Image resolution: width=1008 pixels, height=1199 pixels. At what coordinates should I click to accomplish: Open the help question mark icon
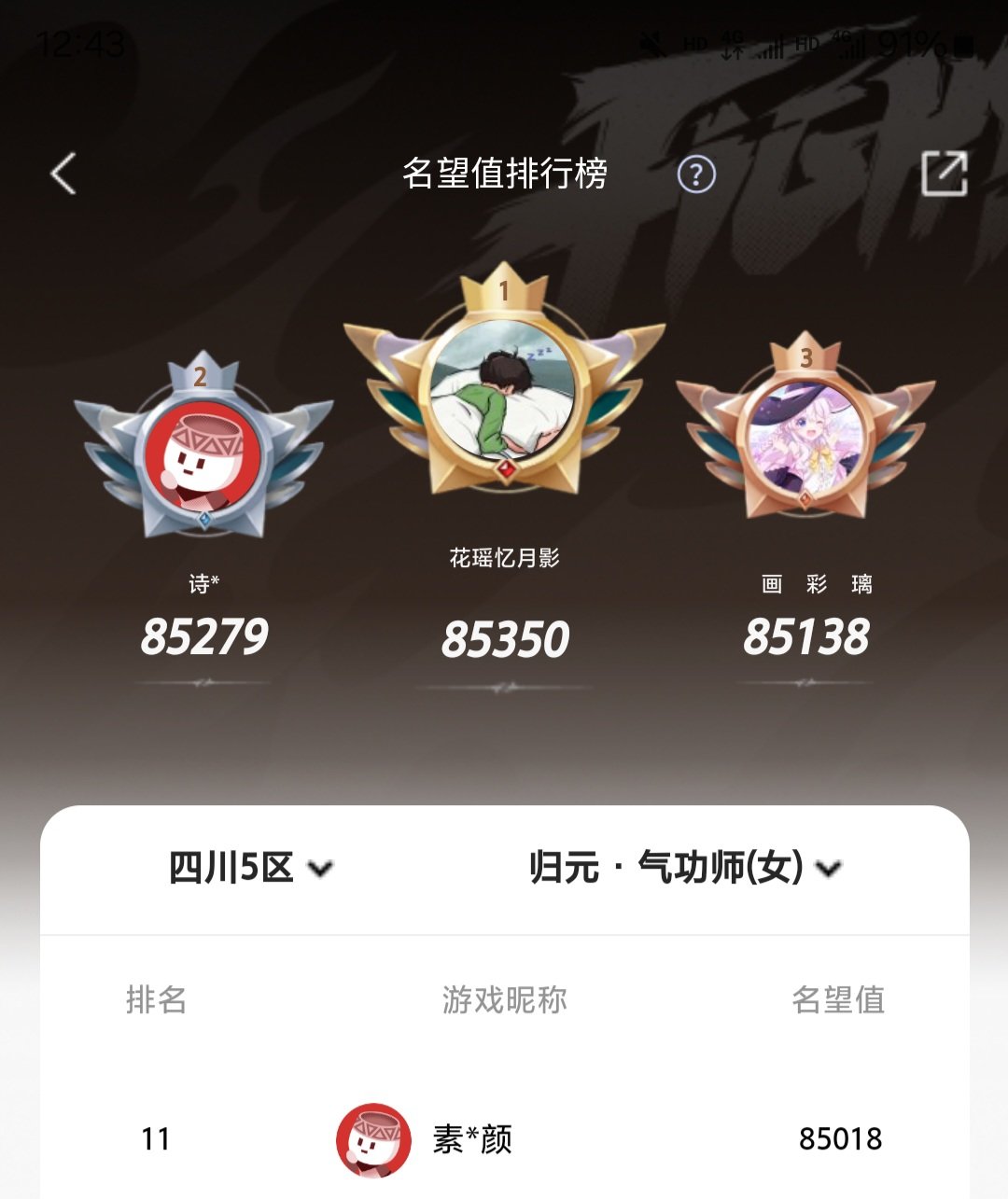tap(696, 174)
